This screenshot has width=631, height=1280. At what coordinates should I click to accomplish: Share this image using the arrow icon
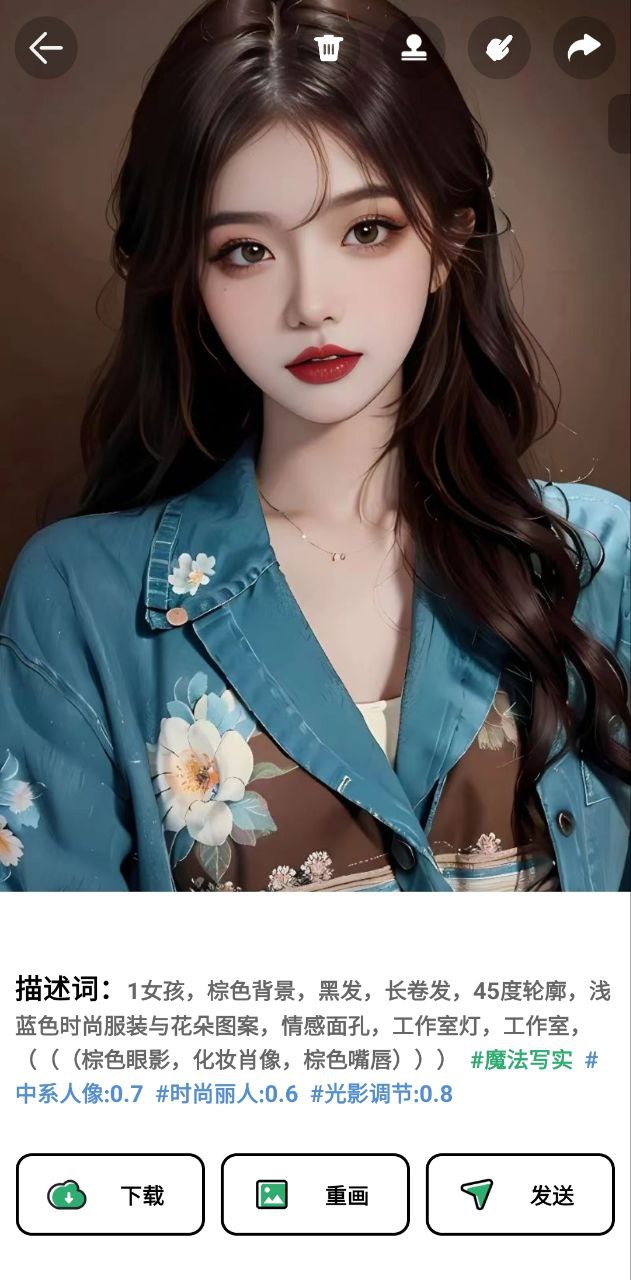(584, 48)
